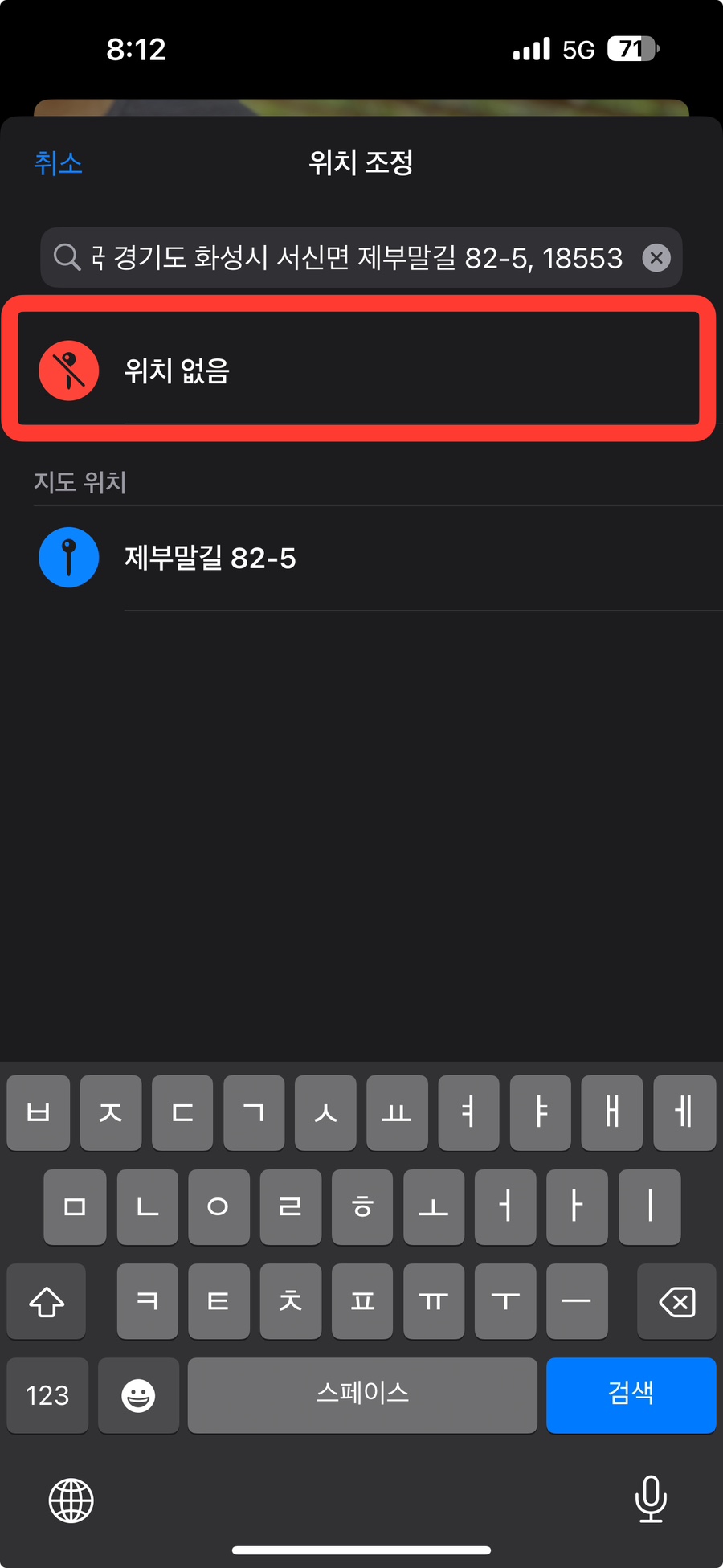Hit the backspace key on keyboard

click(676, 1301)
